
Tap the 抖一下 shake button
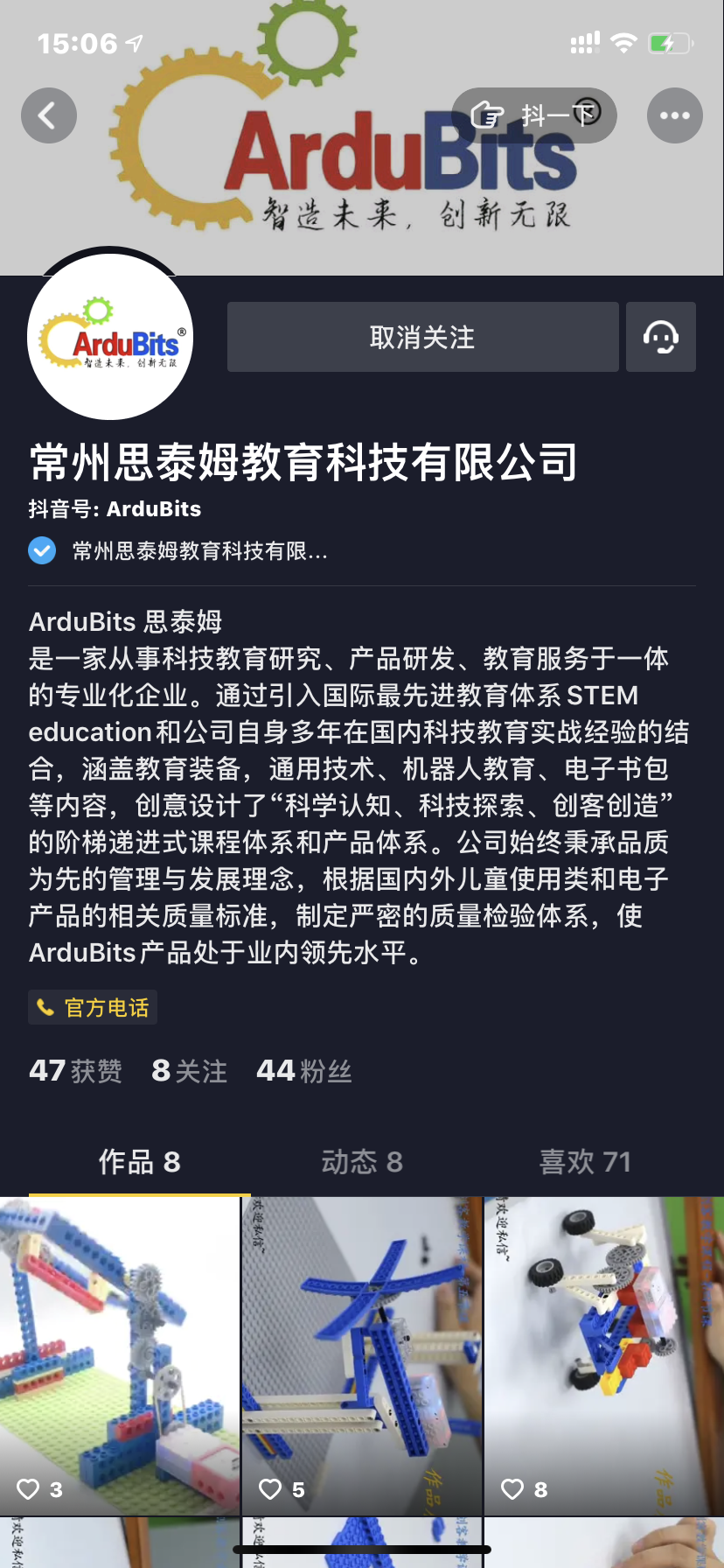(x=534, y=115)
